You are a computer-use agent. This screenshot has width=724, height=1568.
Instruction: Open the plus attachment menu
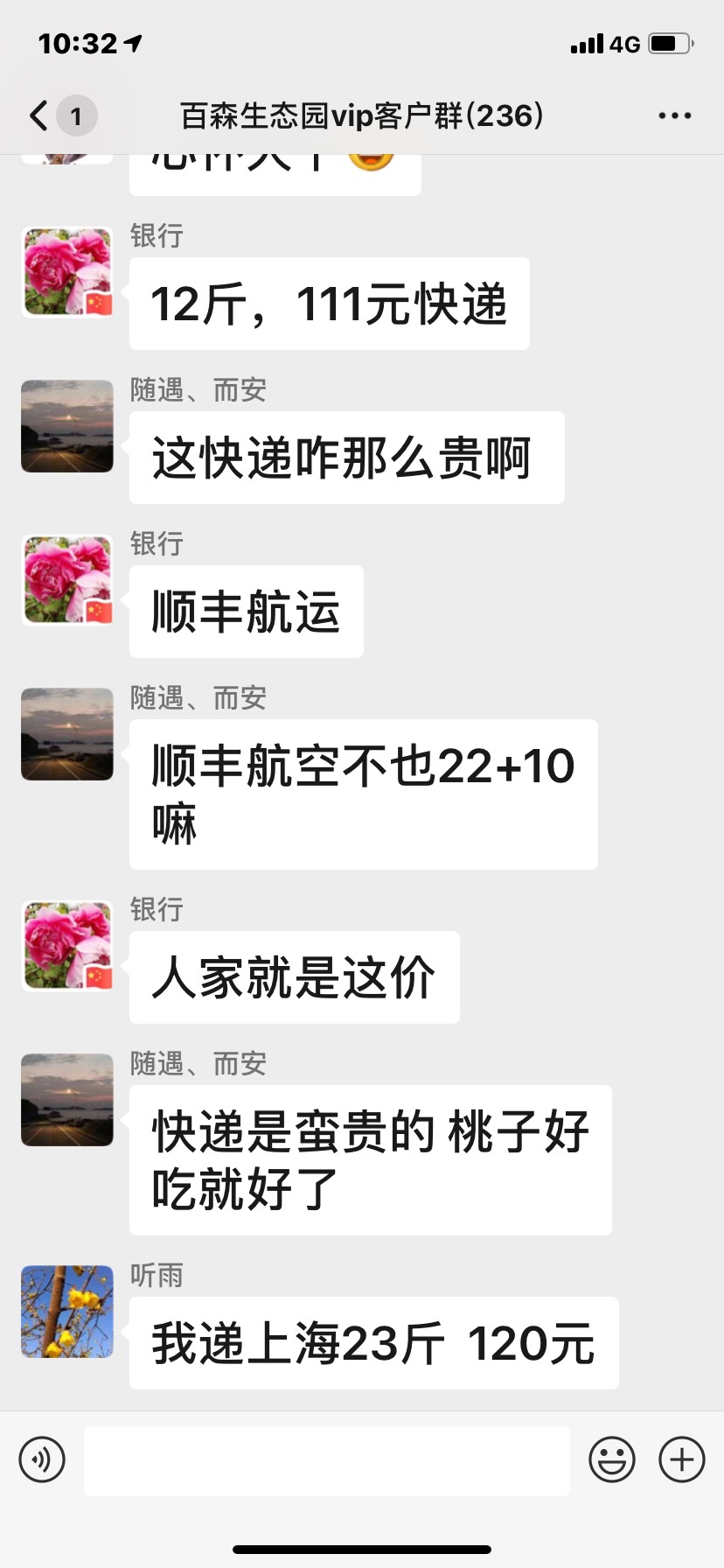click(682, 1459)
